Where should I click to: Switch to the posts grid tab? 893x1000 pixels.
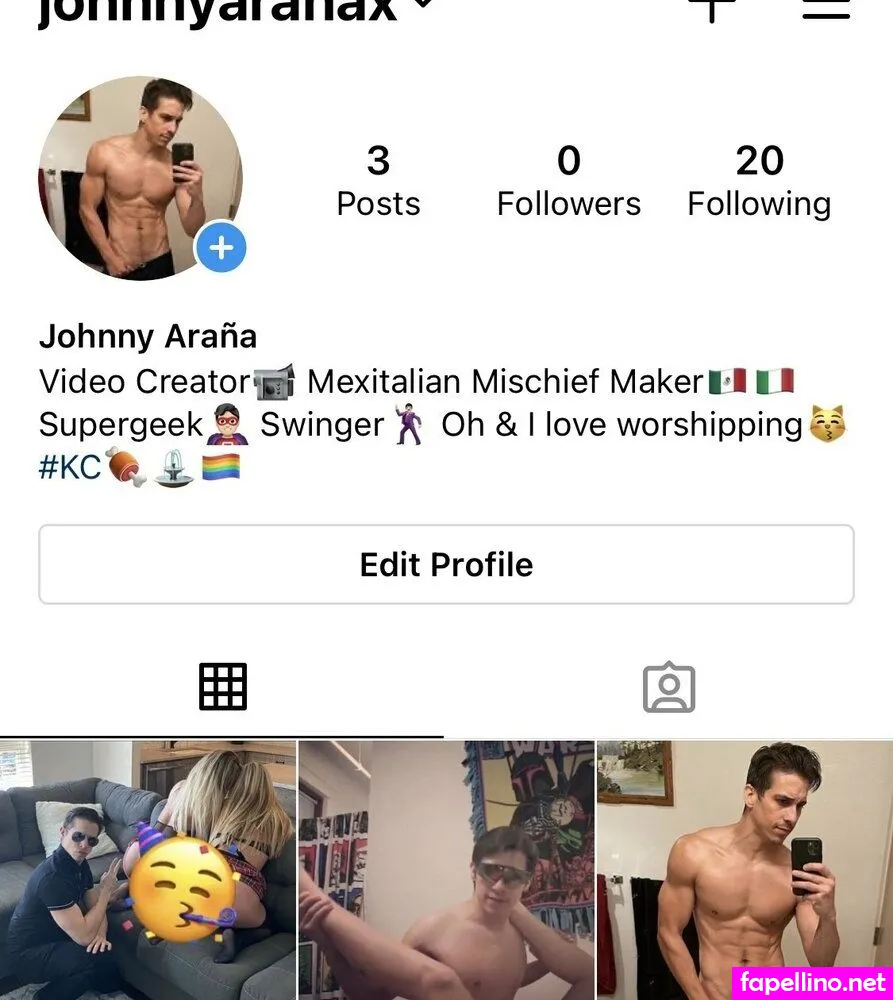[x=222, y=687]
